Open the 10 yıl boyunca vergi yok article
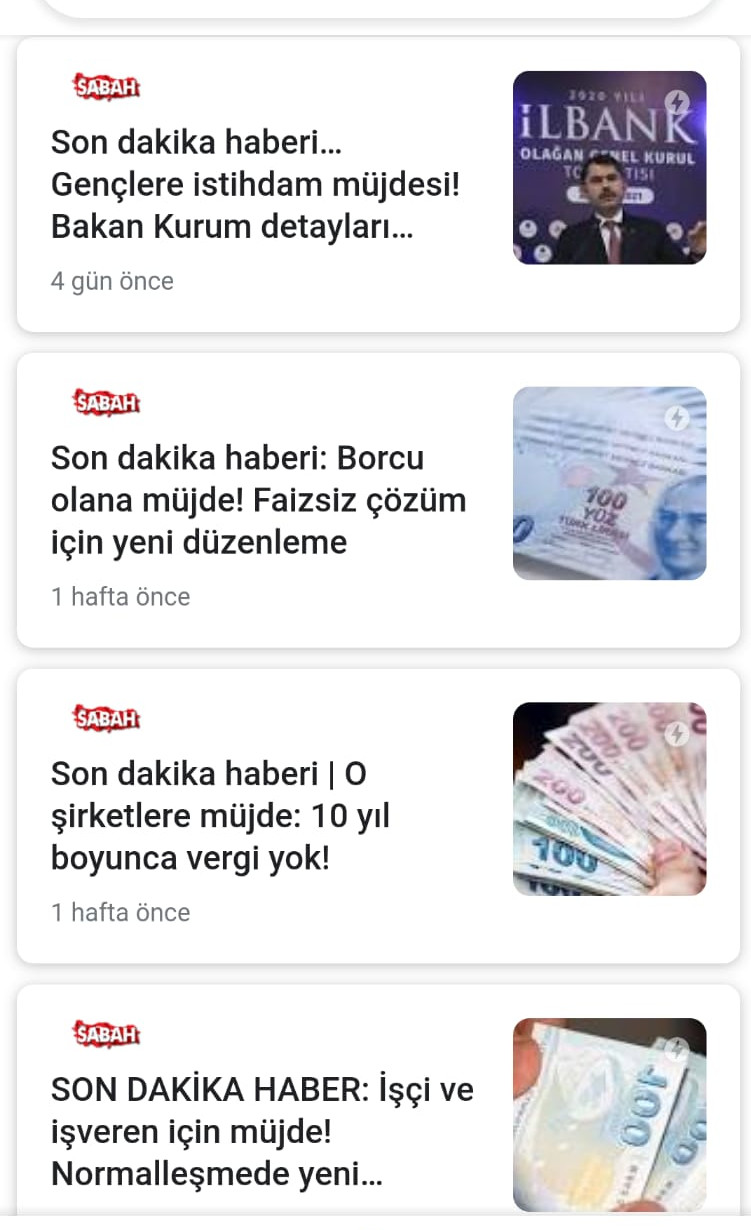The image size is (751, 1230). [220, 816]
